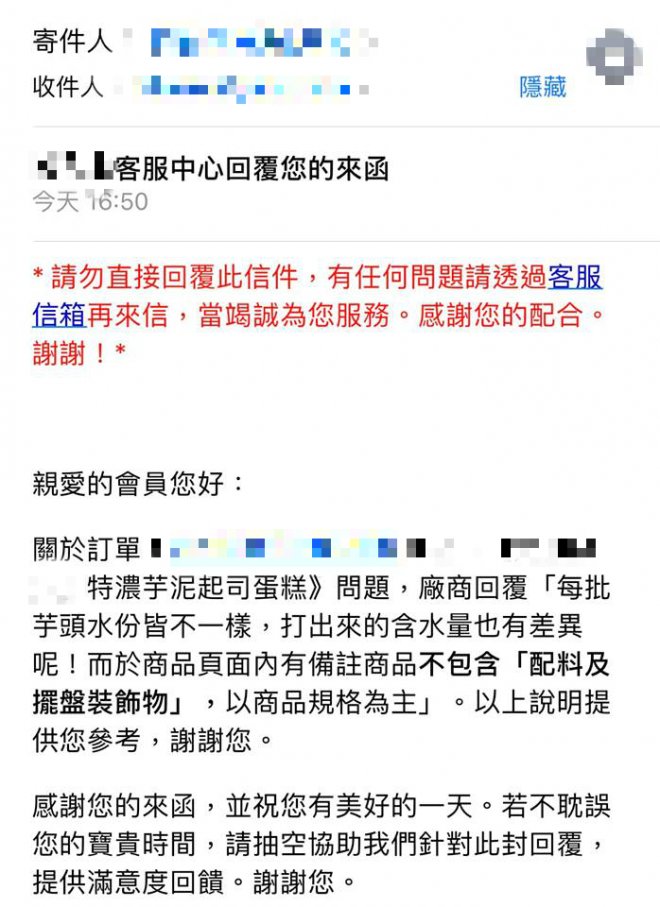Open the 客服信箱 link
This screenshot has height=907, width=660.
(x=574, y=277)
